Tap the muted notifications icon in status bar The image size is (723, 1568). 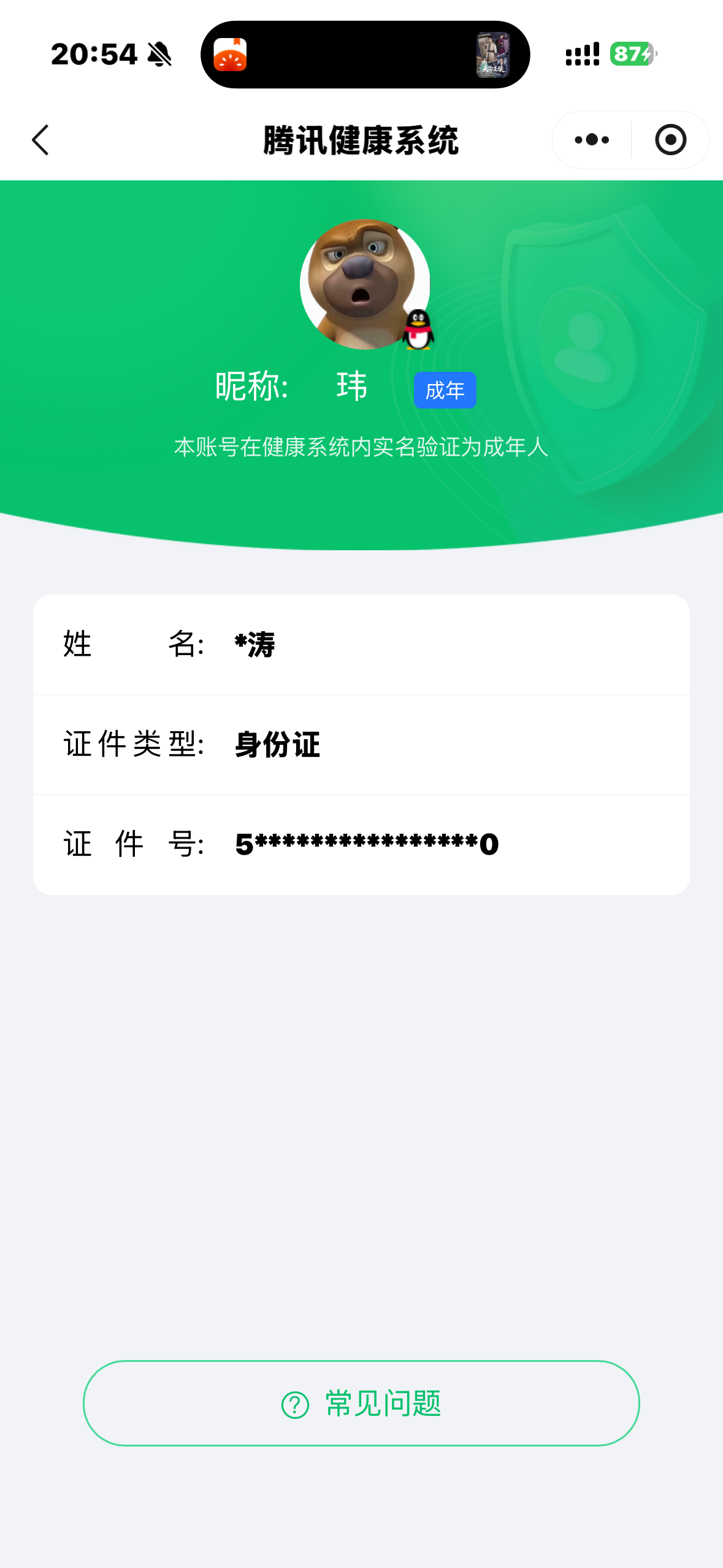159,54
